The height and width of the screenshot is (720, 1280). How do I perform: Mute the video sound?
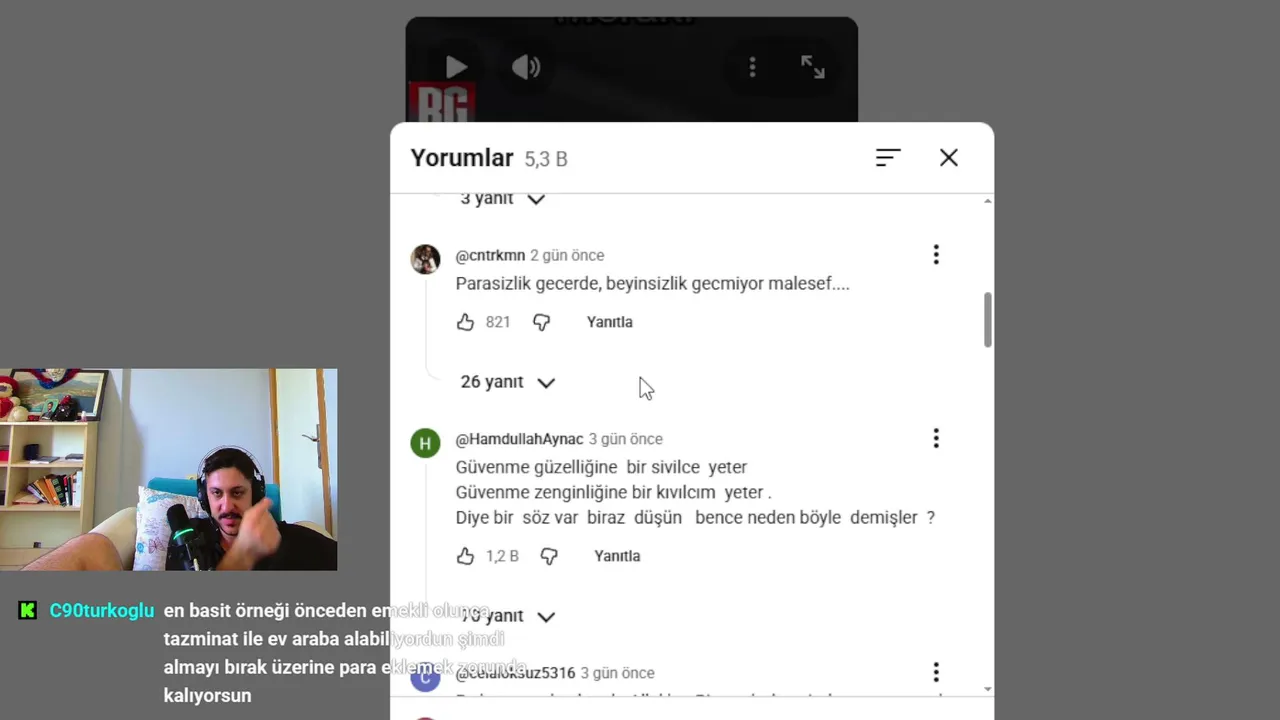point(526,67)
